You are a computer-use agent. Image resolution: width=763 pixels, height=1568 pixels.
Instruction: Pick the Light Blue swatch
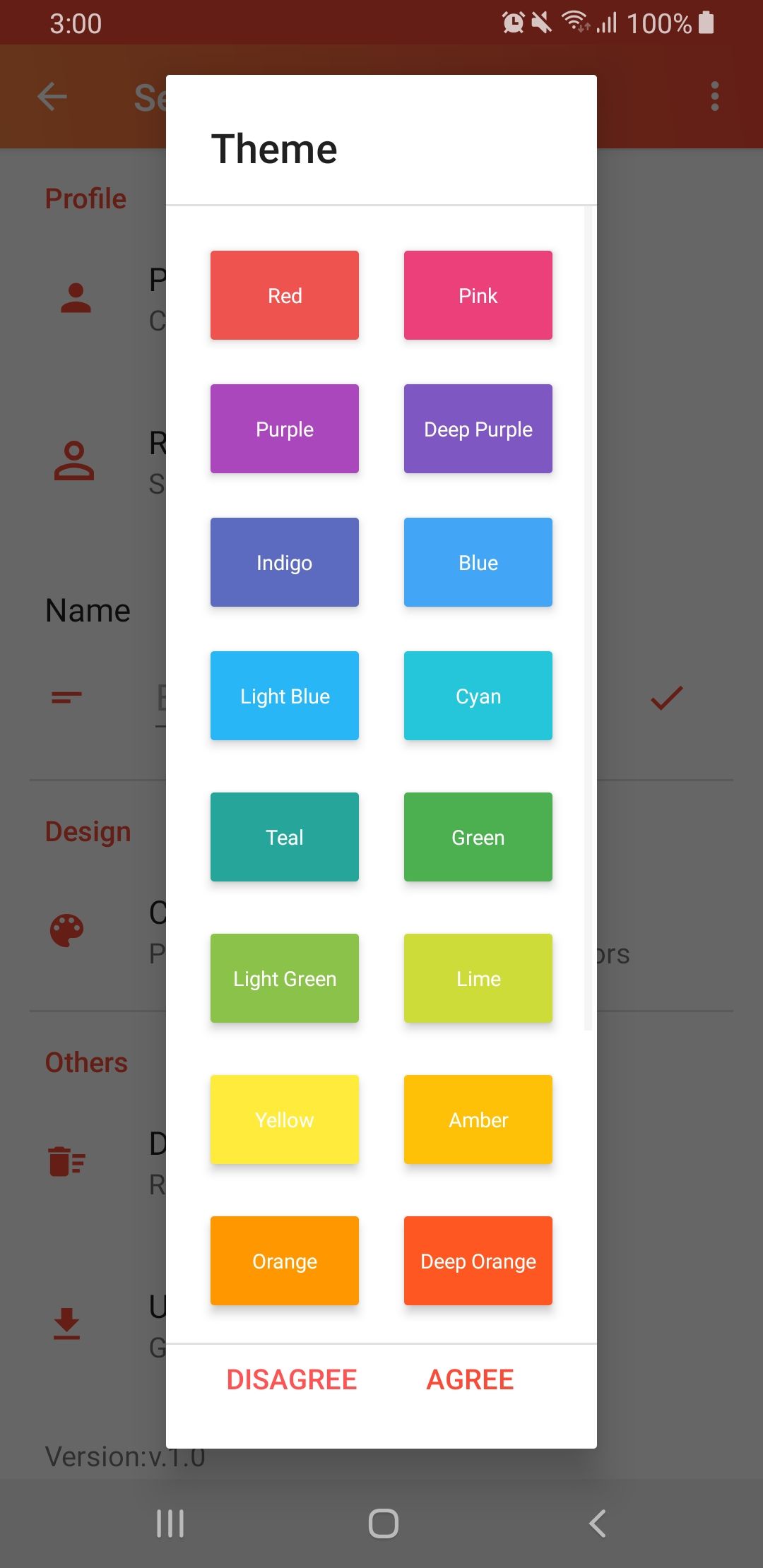tap(285, 696)
